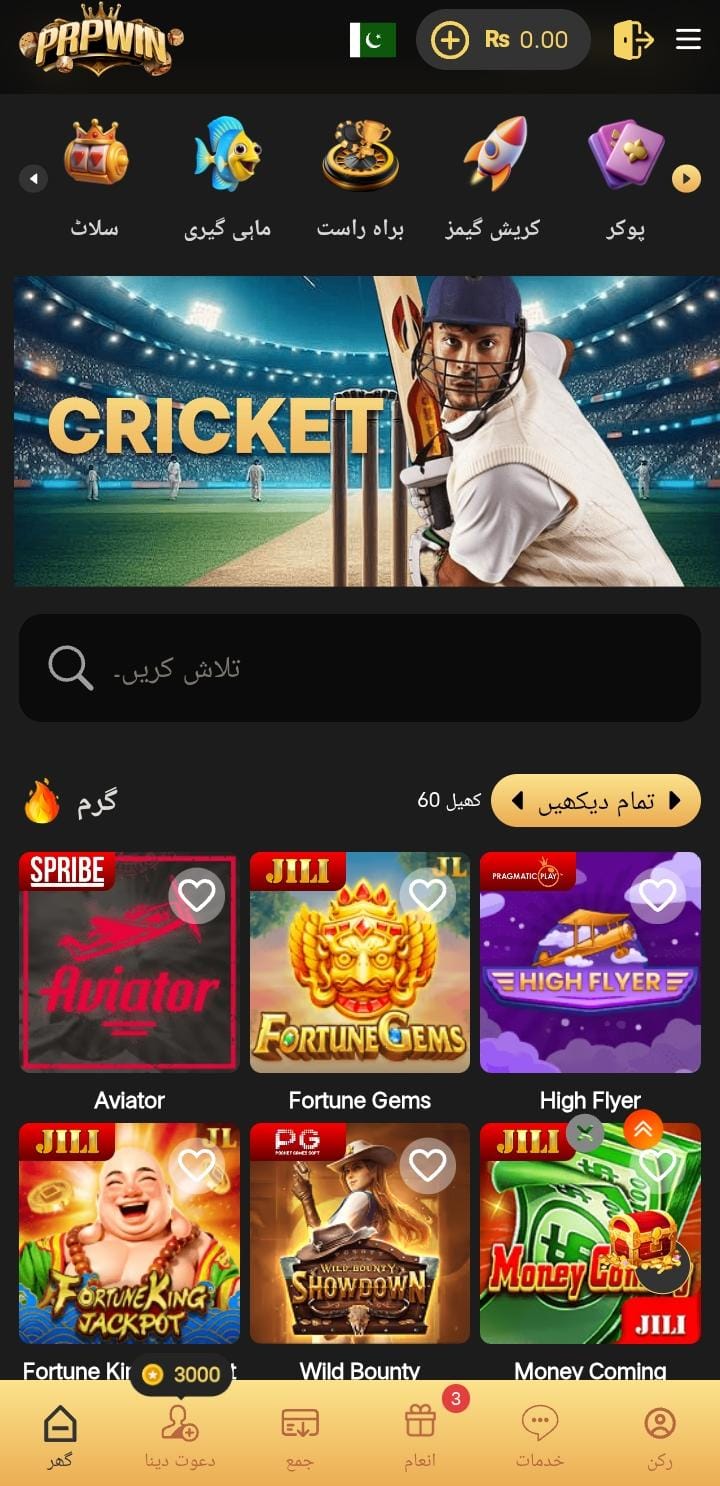
Task: Change language via Pakistan flag
Action: [x=372, y=40]
